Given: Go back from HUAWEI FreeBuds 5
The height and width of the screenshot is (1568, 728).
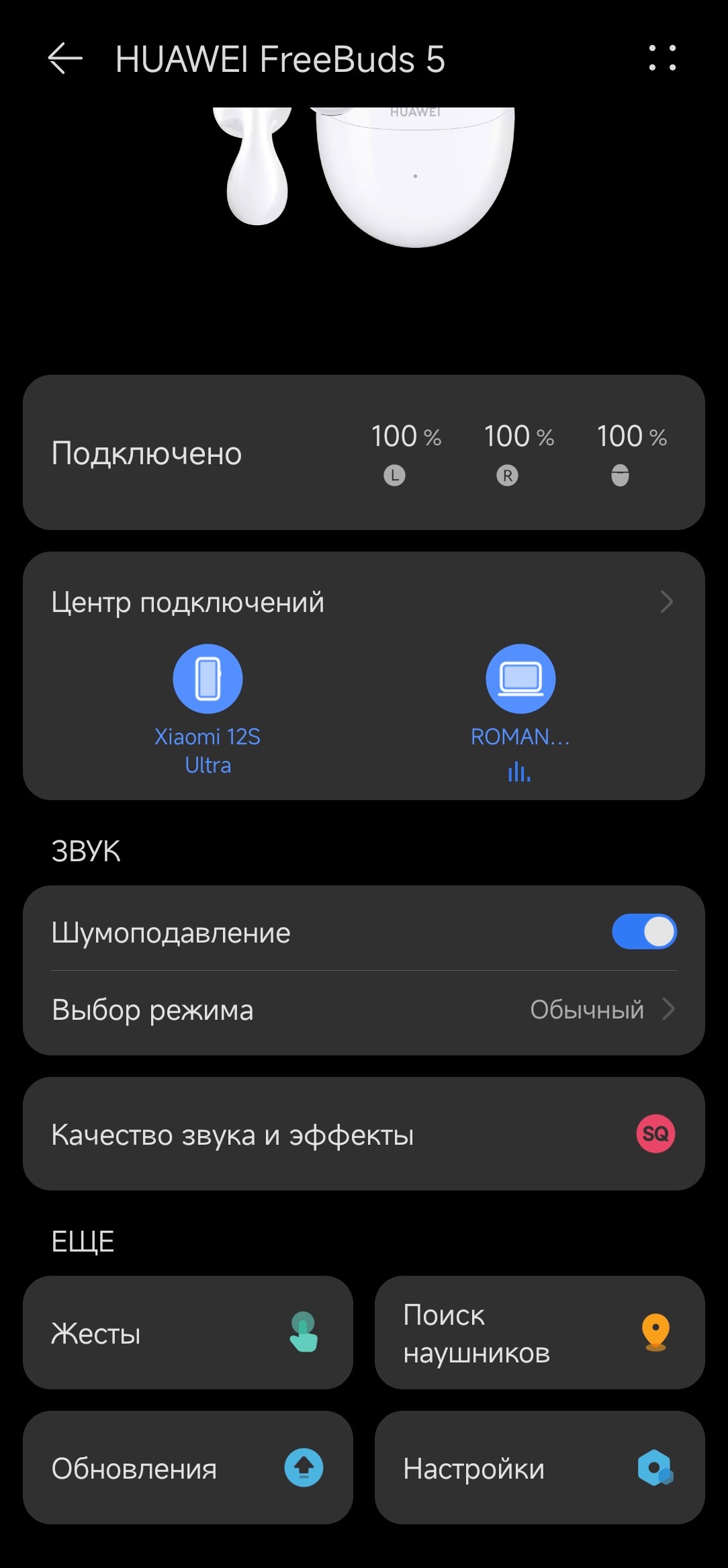Looking at the screenshot, I should [65, 59].
